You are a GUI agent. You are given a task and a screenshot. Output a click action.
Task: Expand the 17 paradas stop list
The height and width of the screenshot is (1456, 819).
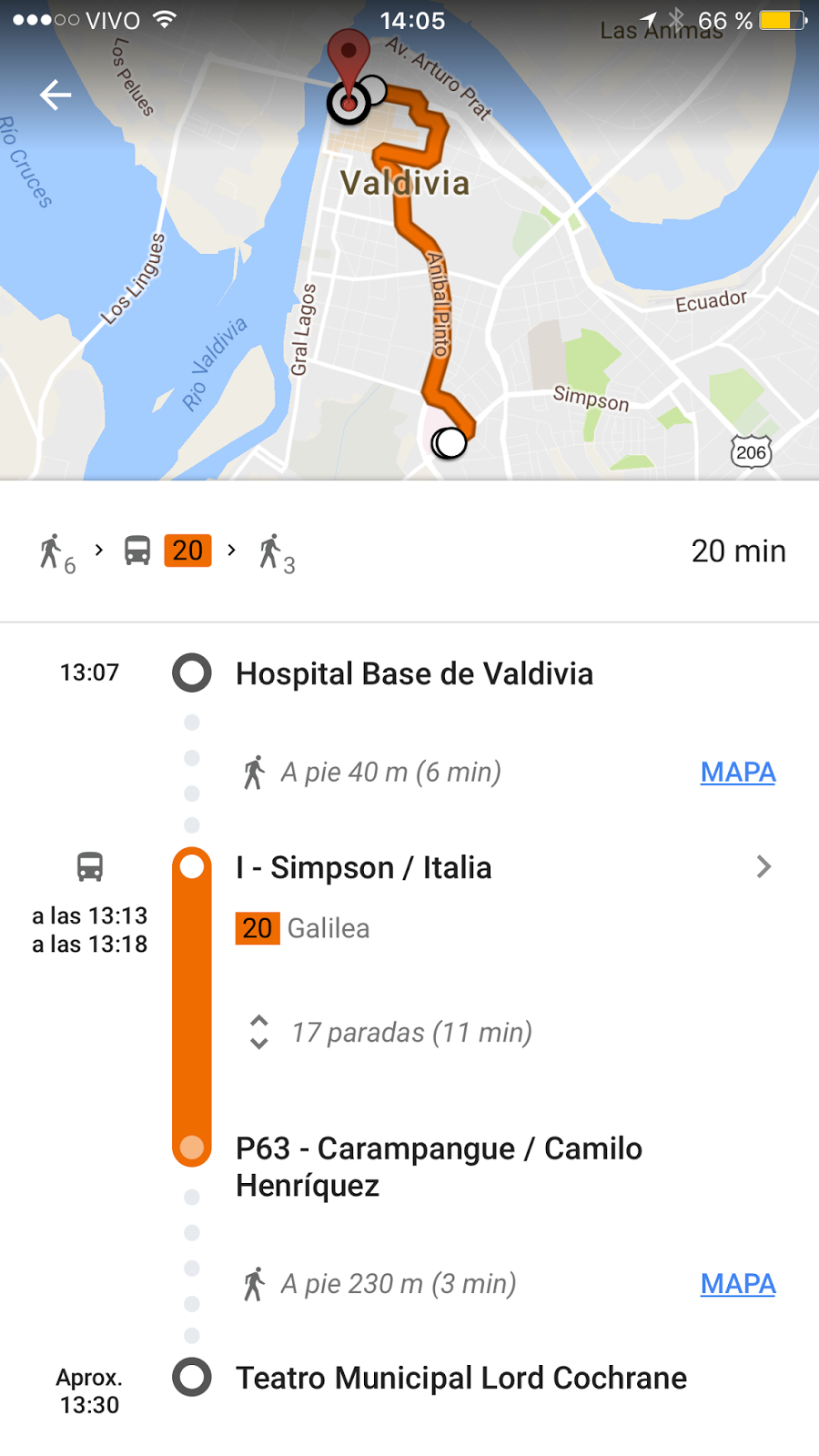click(391, 1032)
